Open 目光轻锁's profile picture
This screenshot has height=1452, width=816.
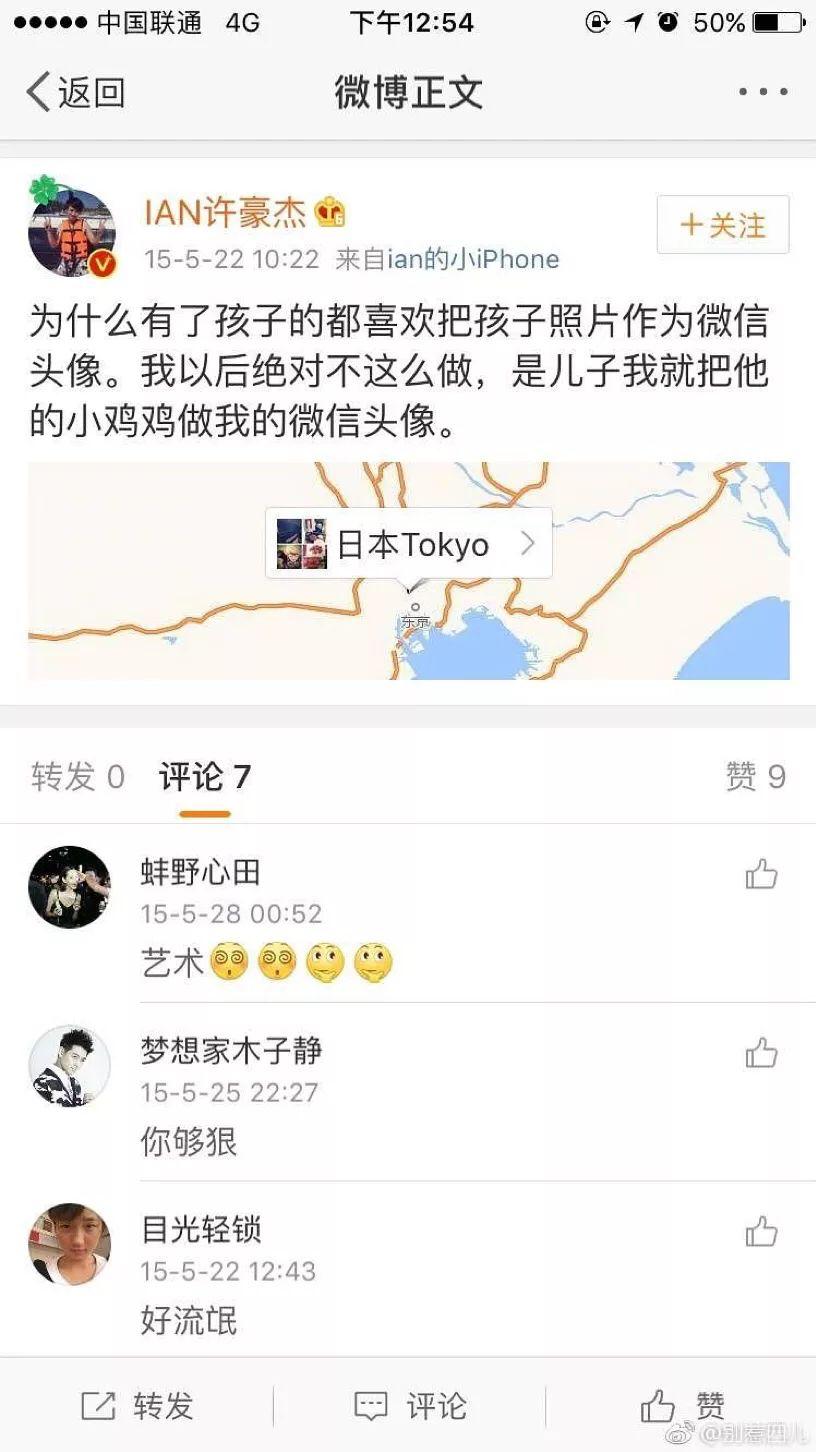coord(69,1244)
